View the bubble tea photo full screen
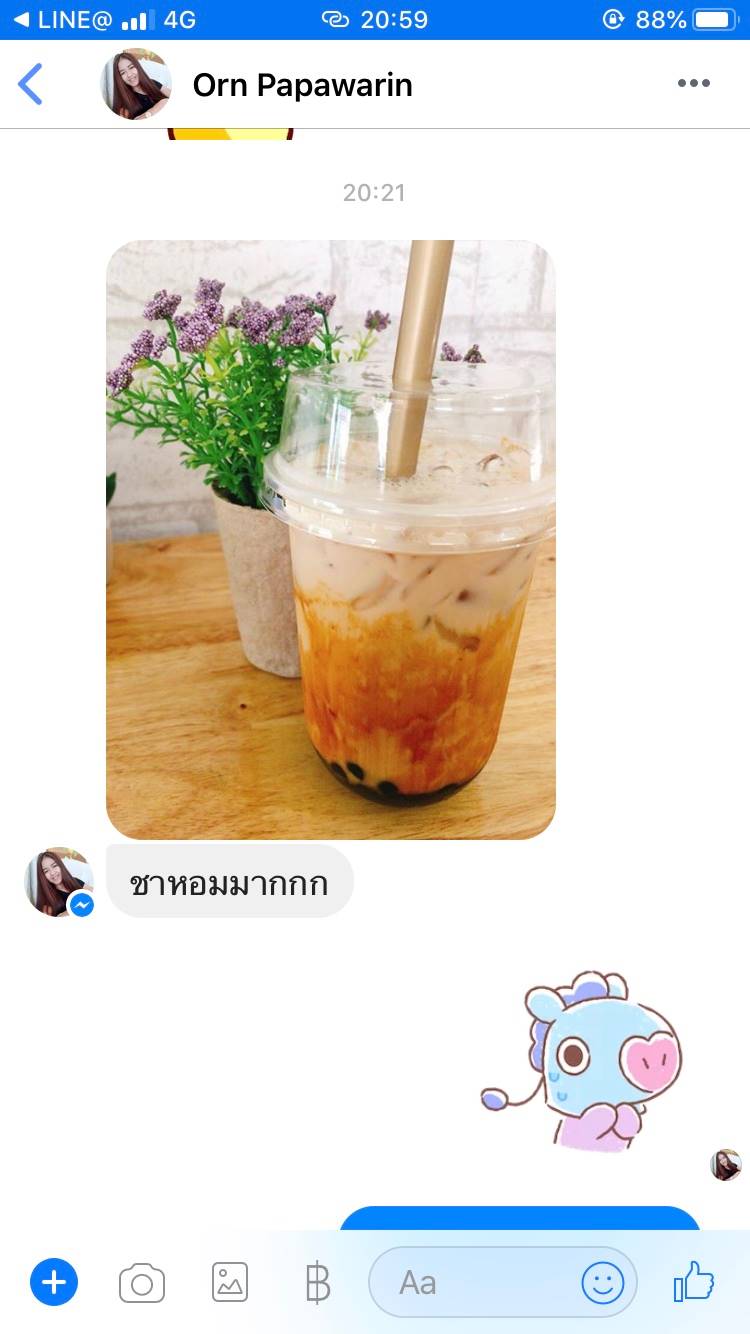 [x=331, y=539]
